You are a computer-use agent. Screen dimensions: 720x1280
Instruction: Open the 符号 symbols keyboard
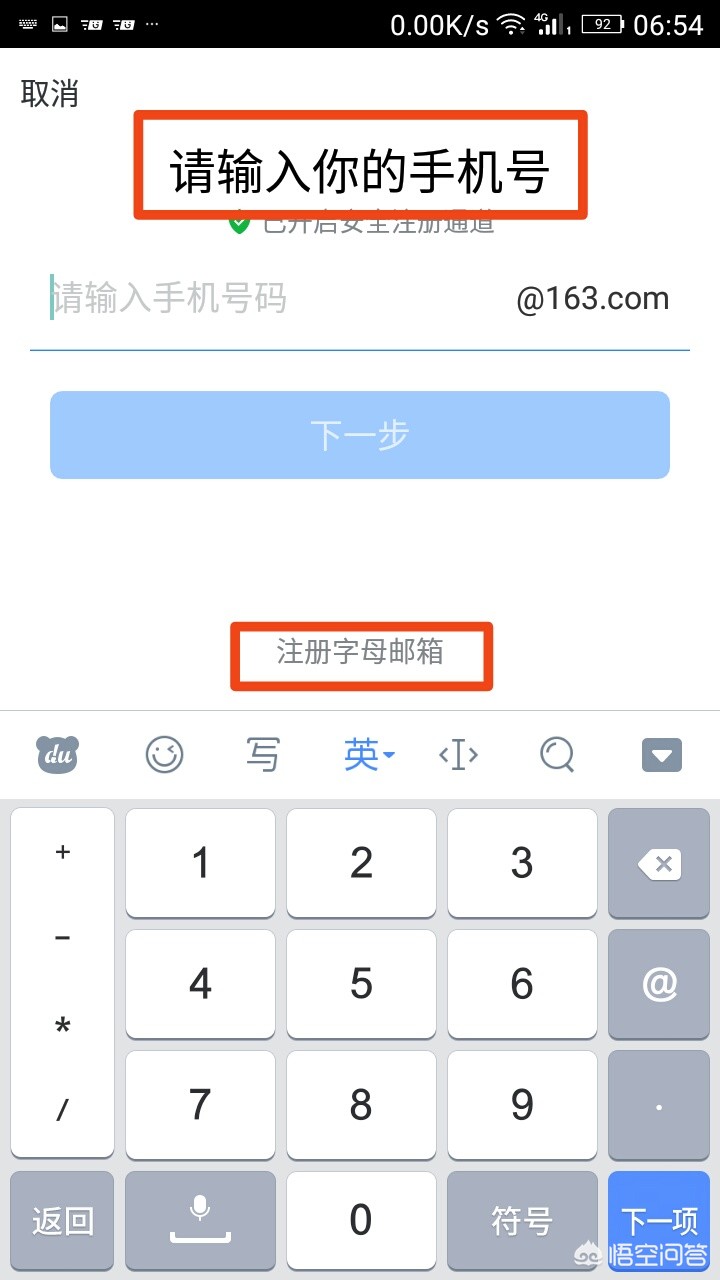[522, 1221]
